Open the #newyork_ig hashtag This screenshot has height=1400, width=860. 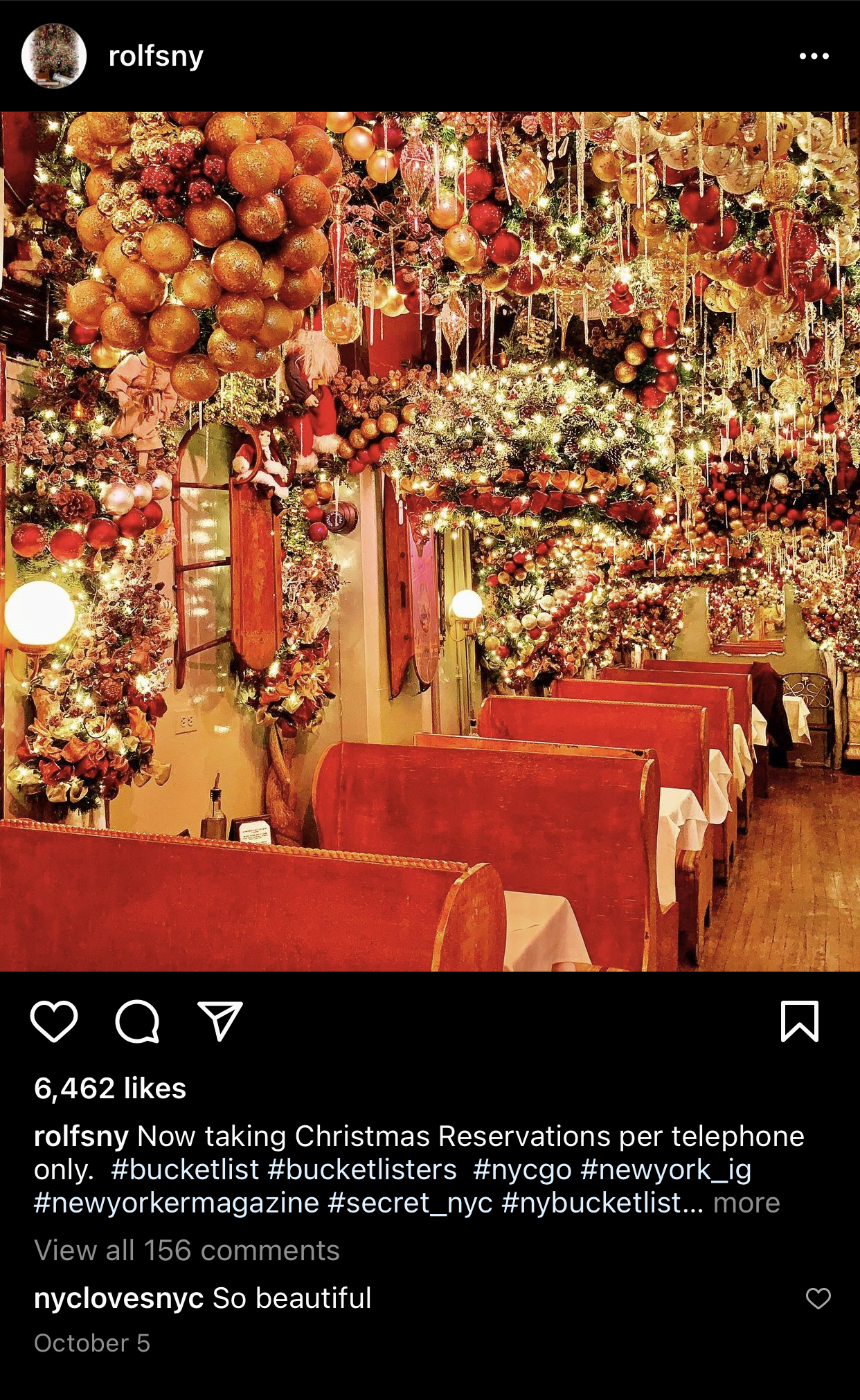tap(665, 1170)
